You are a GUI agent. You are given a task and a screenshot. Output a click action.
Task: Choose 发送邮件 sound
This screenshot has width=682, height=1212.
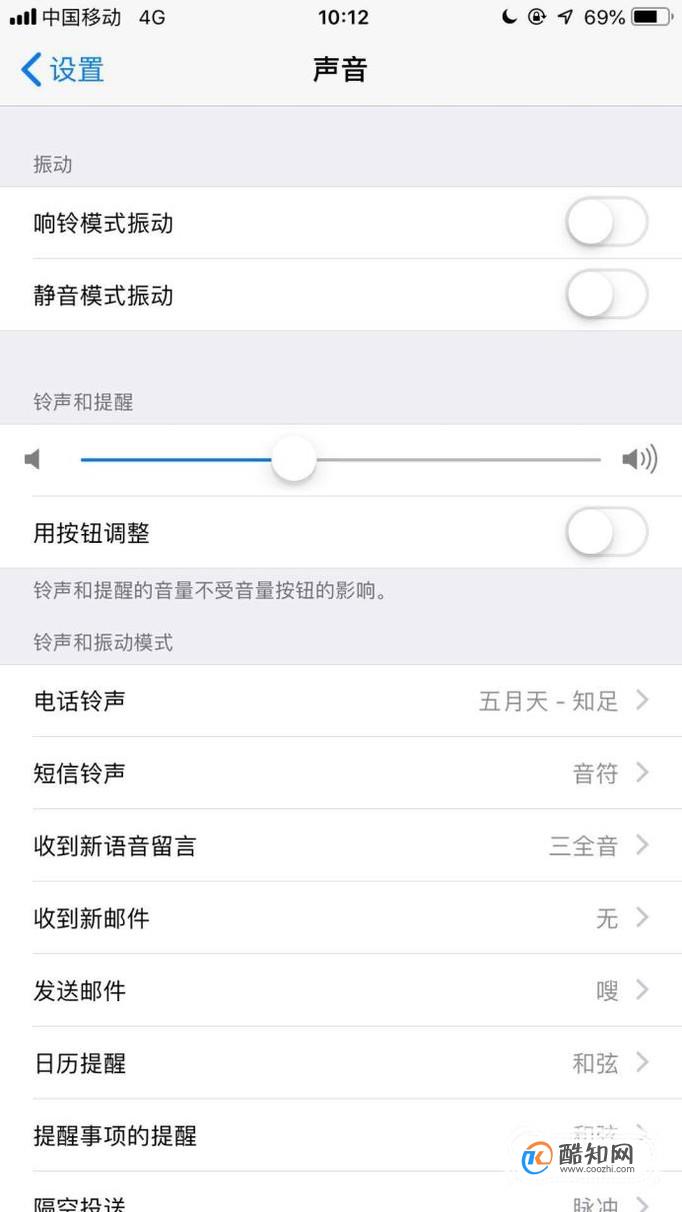pos(341,990)
